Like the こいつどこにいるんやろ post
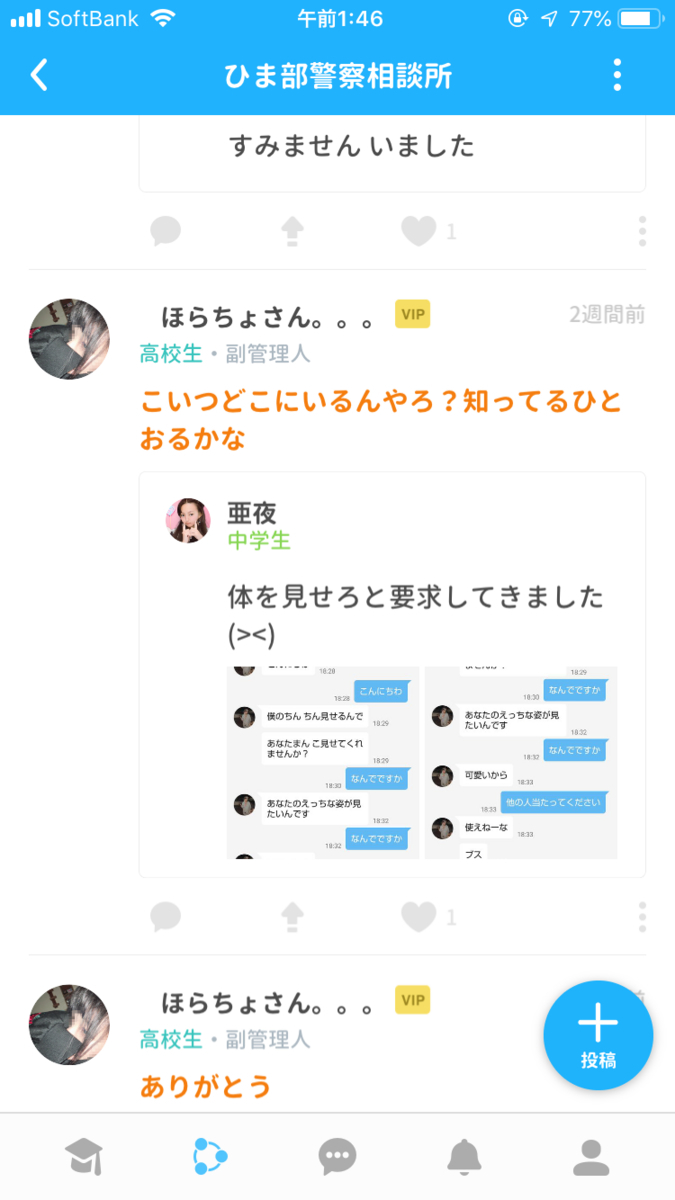Screen dimensions: 675x1200 point(418,916)
